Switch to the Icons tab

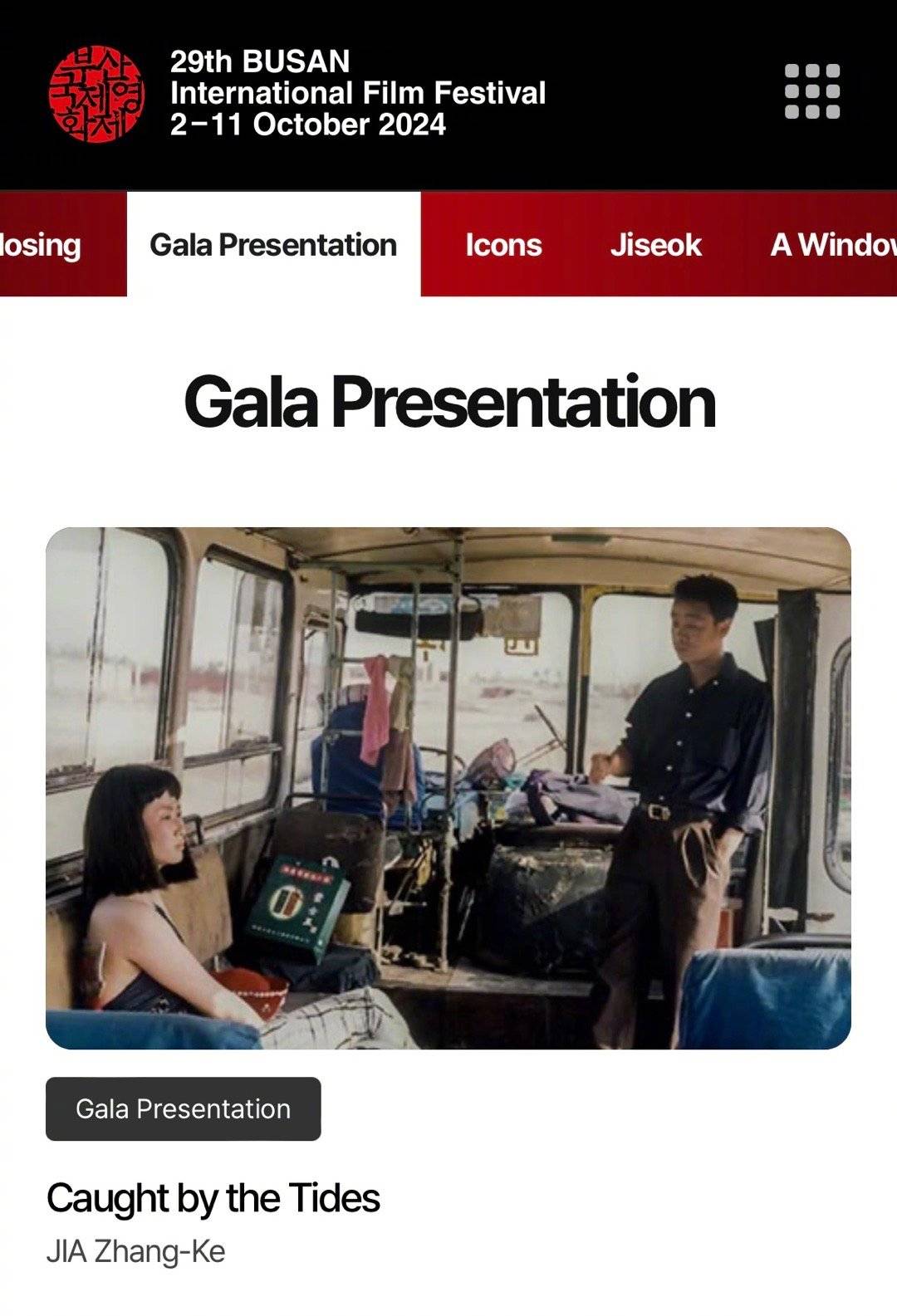coord(503,245)
